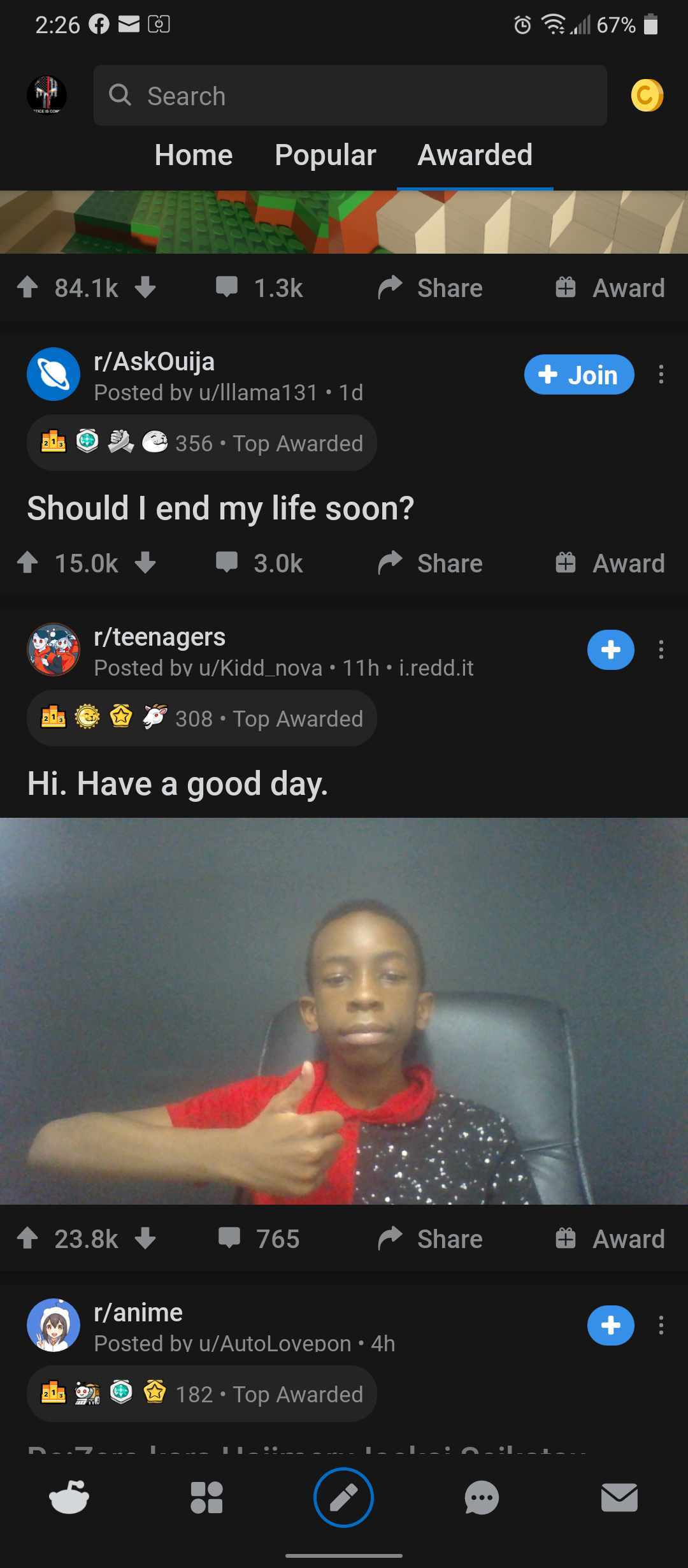
Task: Open the chat tab
Action: coord(482,1497)
